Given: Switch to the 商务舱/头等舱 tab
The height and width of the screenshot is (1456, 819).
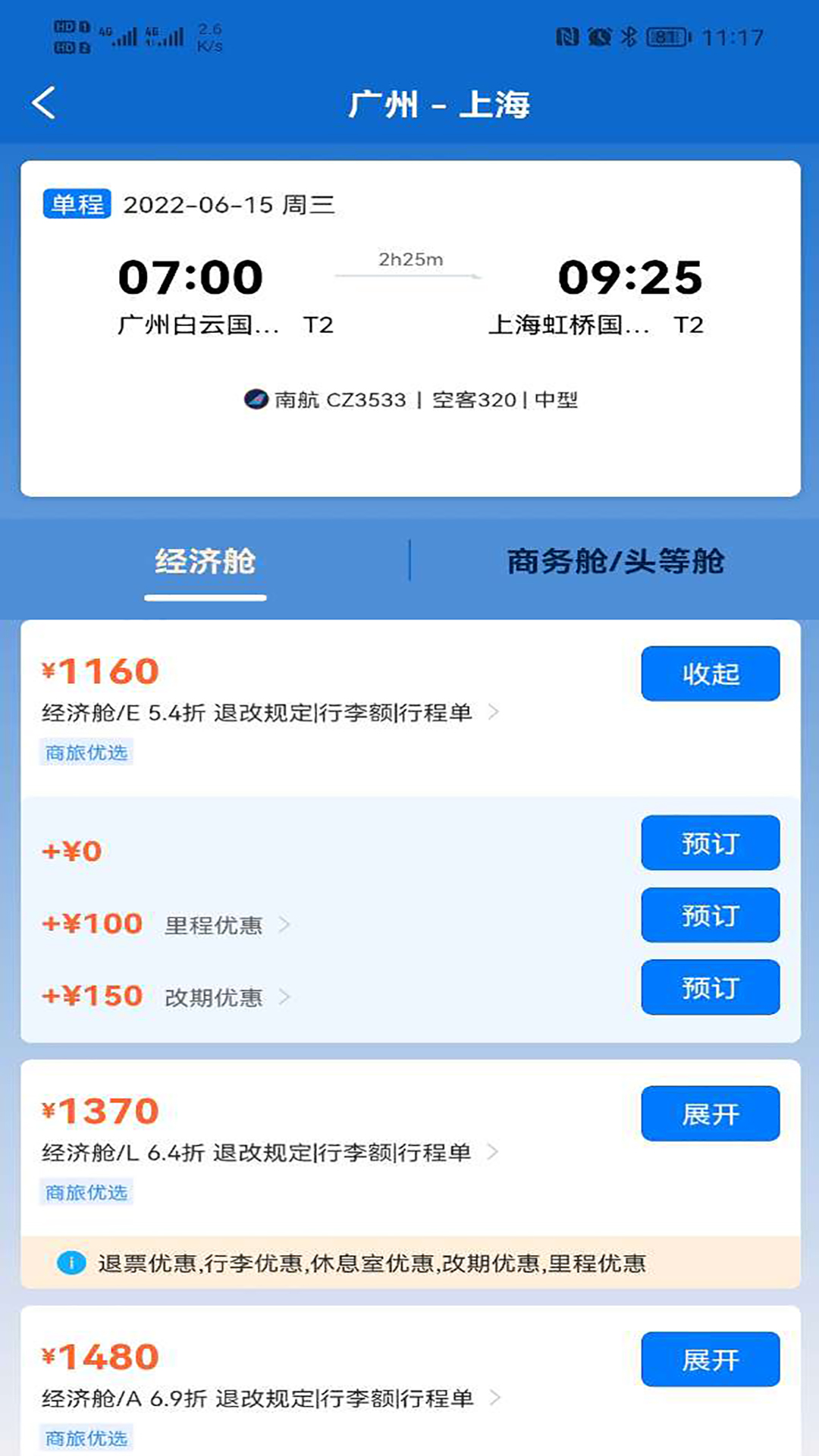Looking at the screenshot, I should click(615, 562).
